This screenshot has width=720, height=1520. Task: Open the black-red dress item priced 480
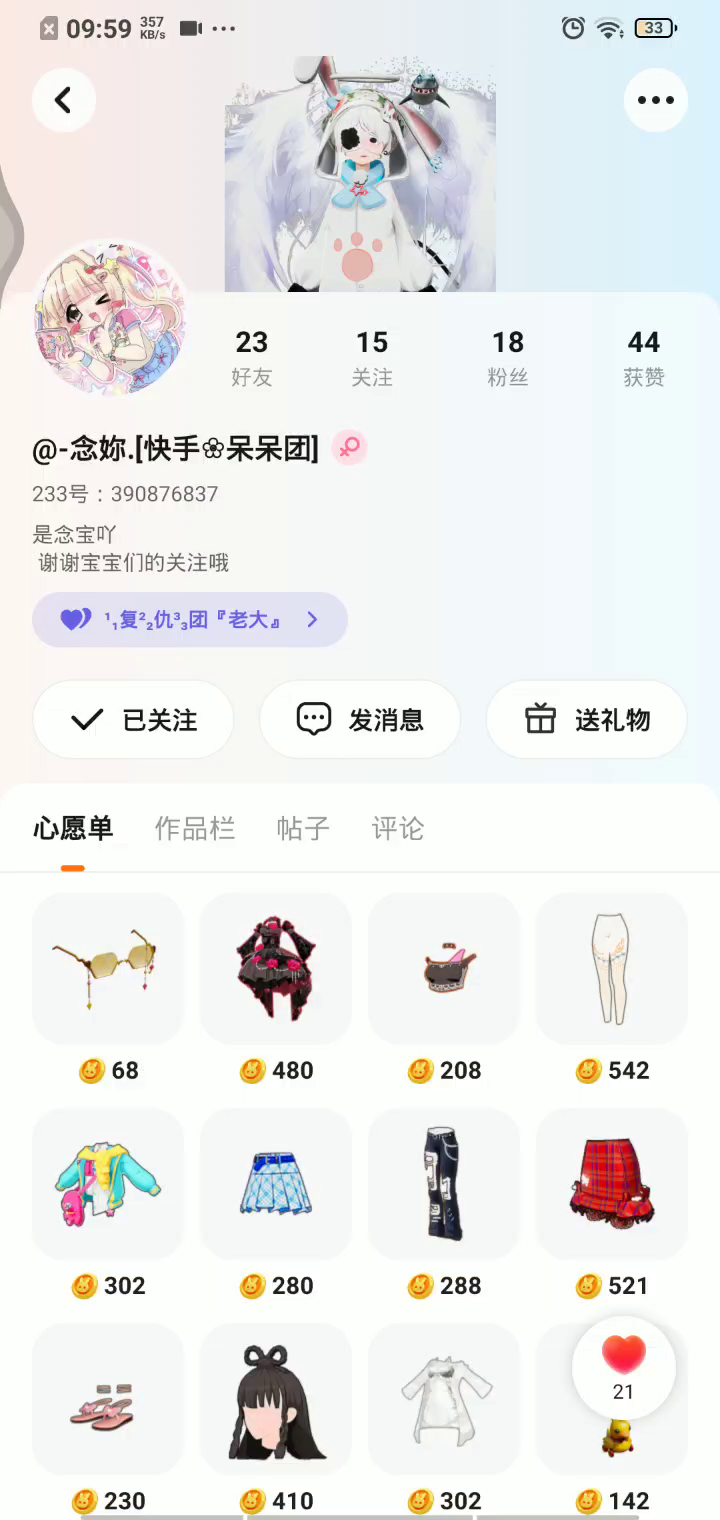[x=276, y=969]
